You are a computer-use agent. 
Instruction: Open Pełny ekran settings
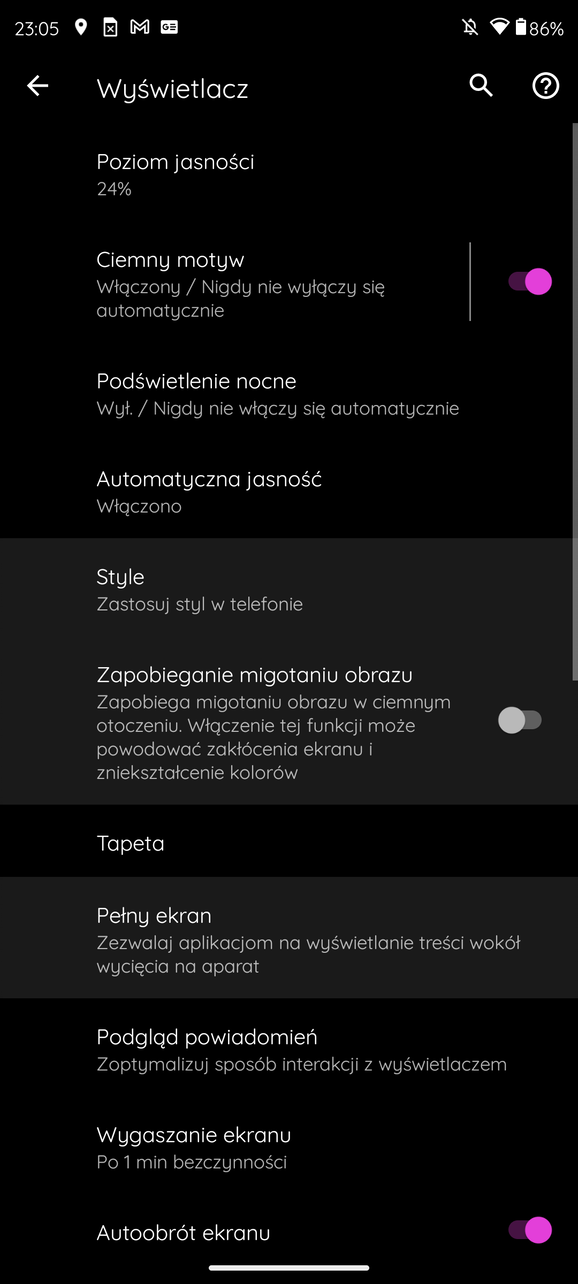289,940
